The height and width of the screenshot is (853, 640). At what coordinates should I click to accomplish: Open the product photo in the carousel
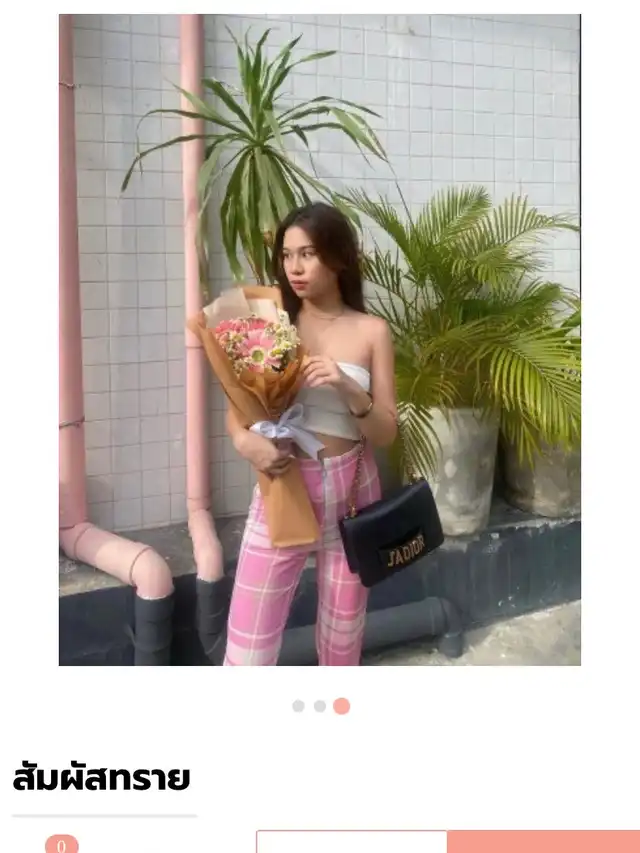pos(319,339)
